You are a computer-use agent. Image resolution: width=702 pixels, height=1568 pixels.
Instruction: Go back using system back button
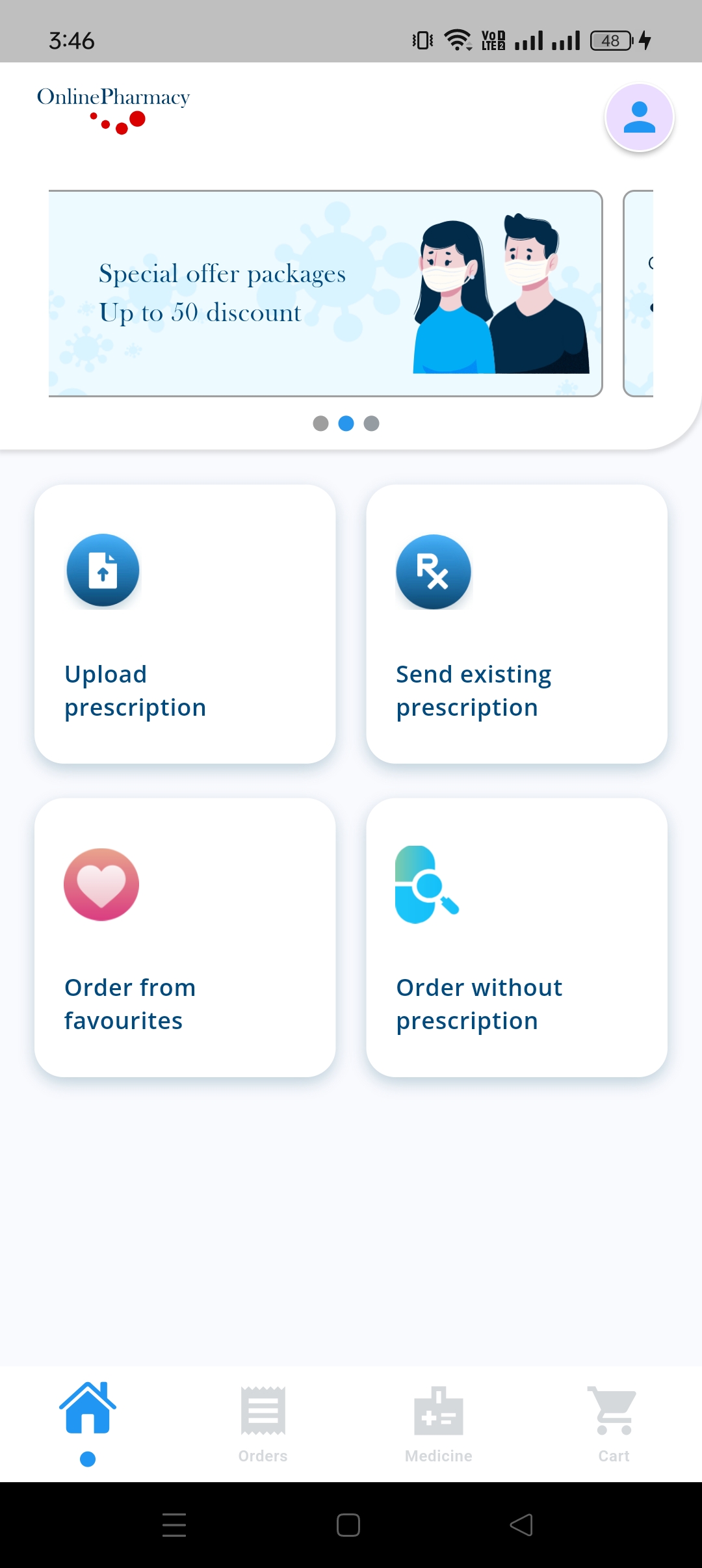[x=521, y=1524]
